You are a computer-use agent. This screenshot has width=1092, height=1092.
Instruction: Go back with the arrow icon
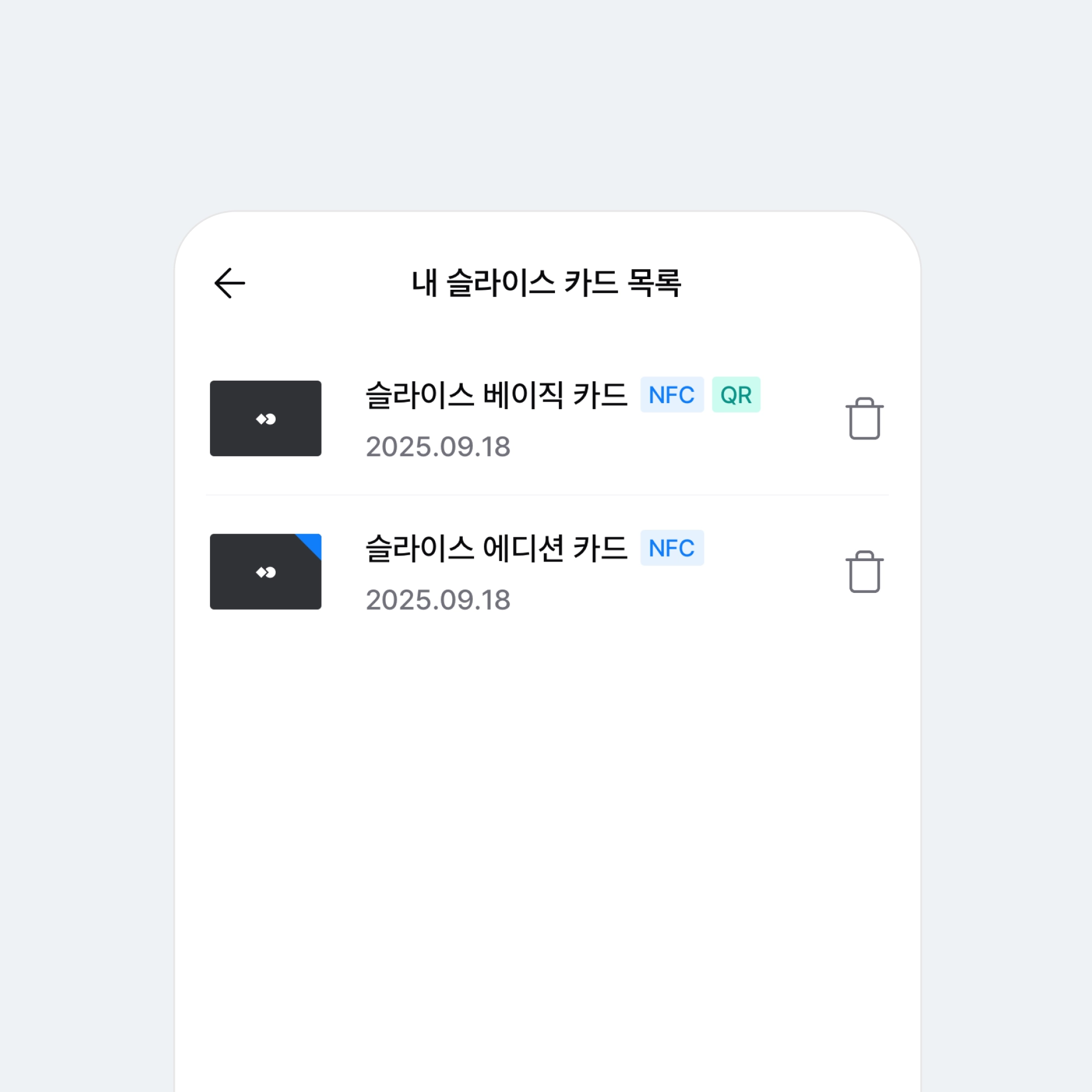229,283
